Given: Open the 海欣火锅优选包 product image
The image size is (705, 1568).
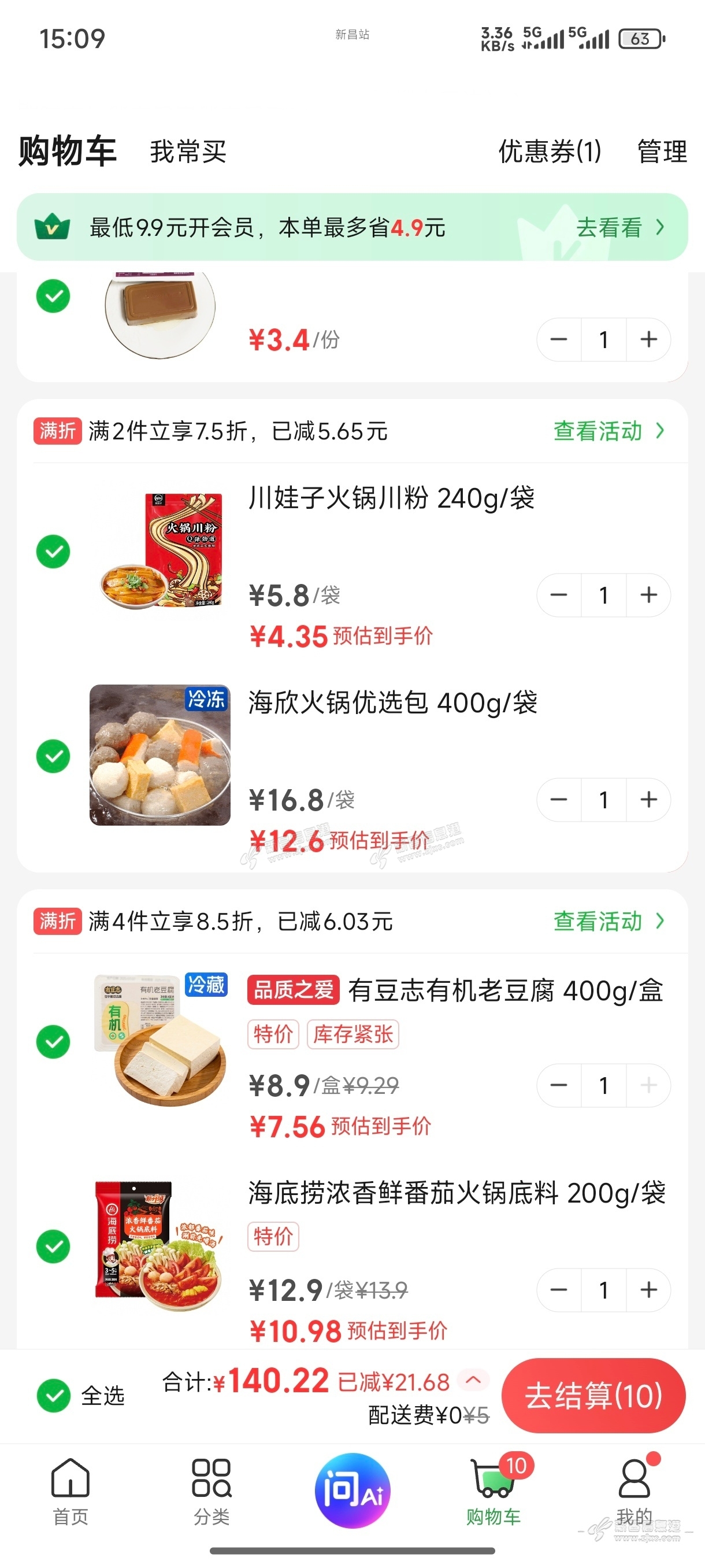Looking at the screenshot, I should click(159, 755).
